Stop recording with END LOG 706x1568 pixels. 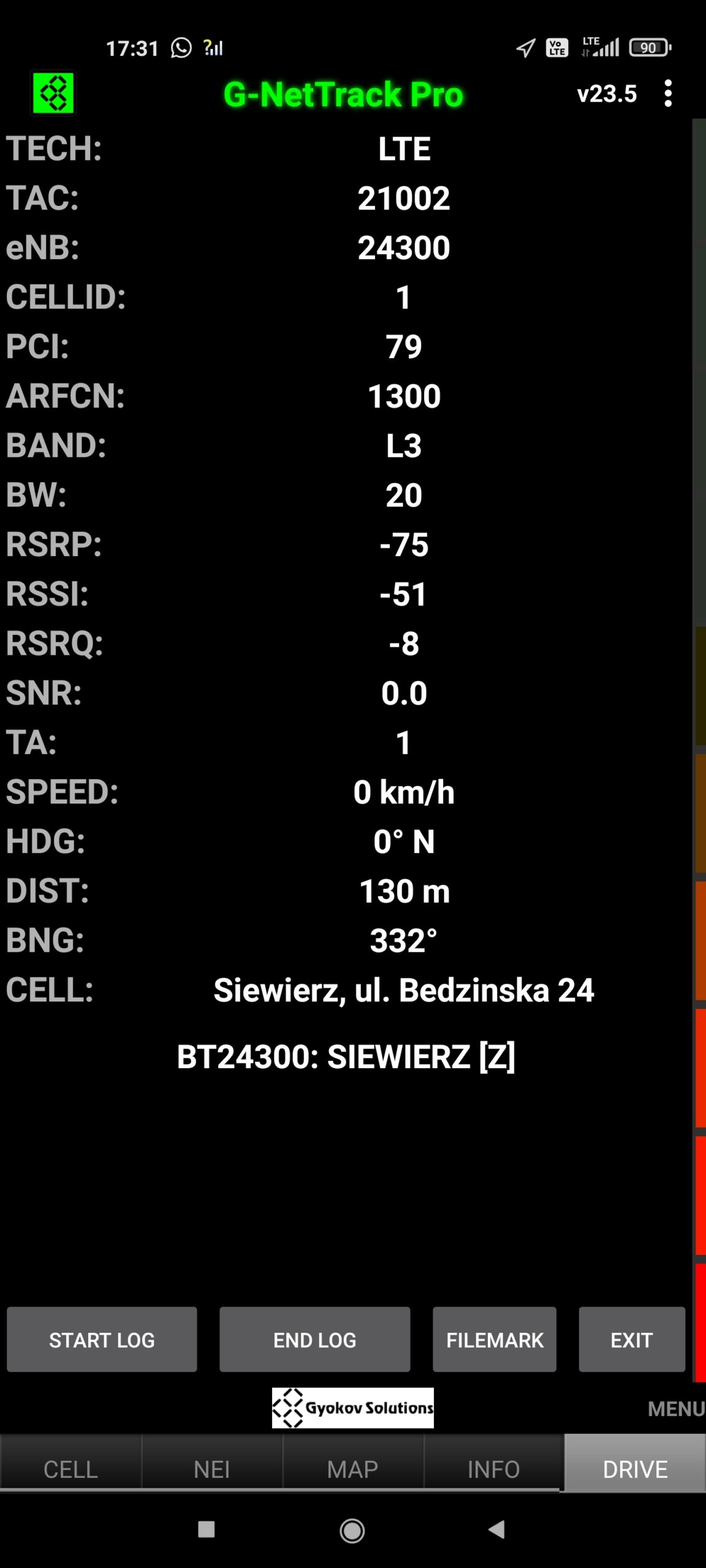click(314, 1340)
